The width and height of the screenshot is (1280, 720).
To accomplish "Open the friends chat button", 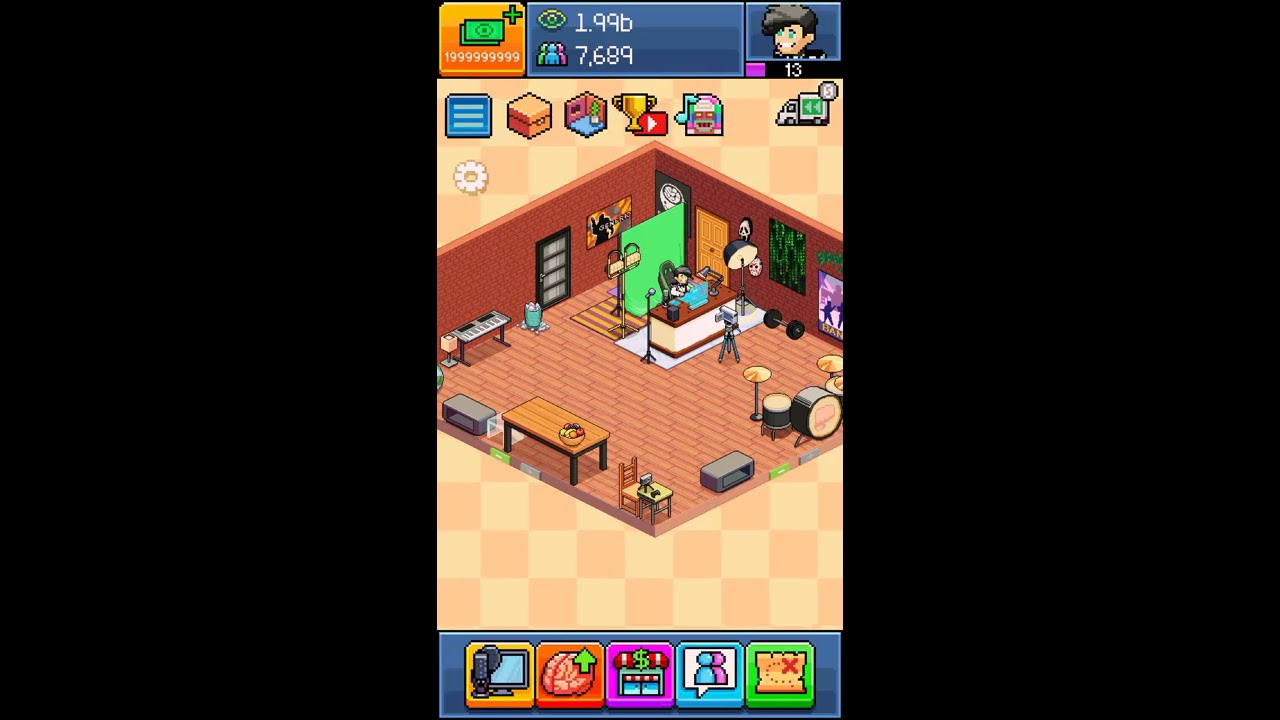I will [x=710, y=675].
